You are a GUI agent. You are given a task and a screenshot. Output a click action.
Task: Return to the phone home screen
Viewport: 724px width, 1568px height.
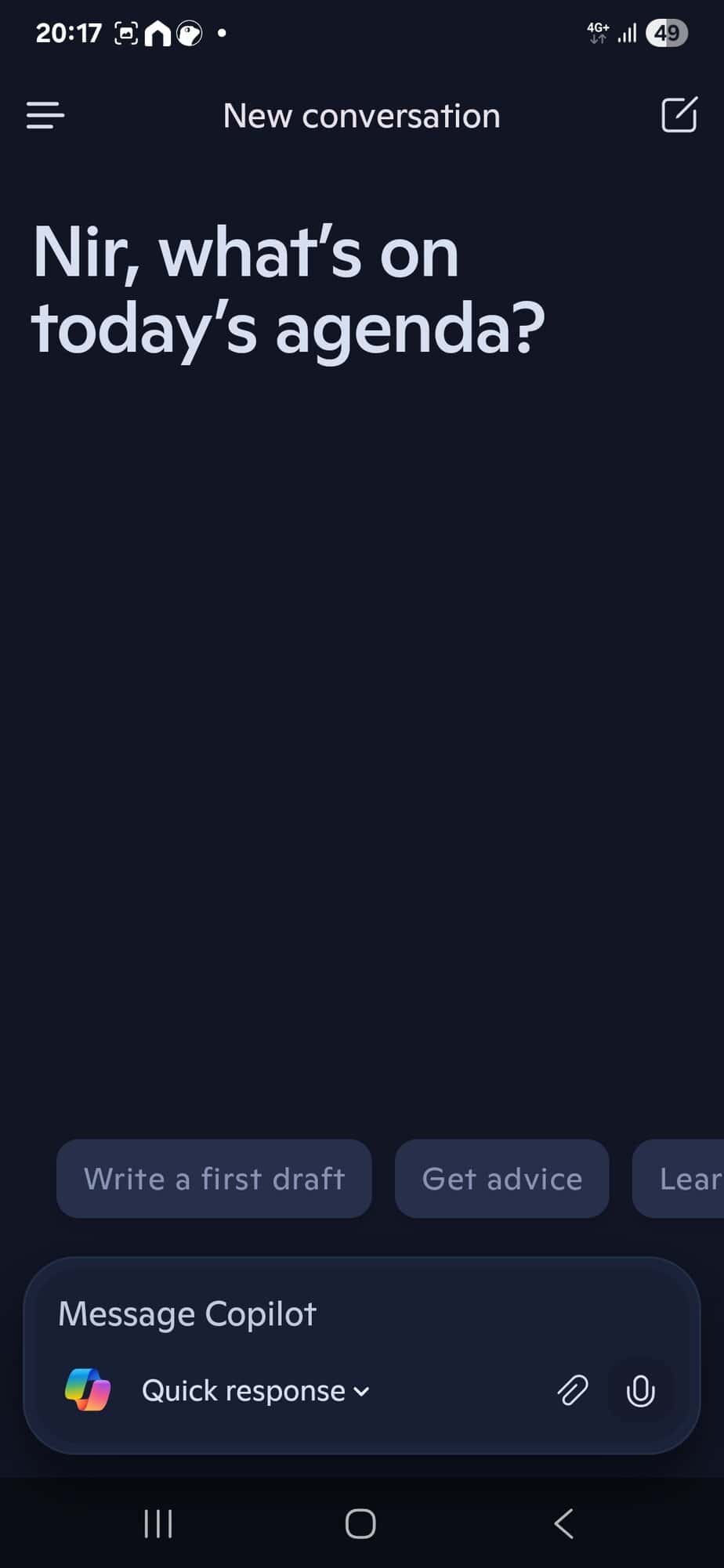(360, 1523)
